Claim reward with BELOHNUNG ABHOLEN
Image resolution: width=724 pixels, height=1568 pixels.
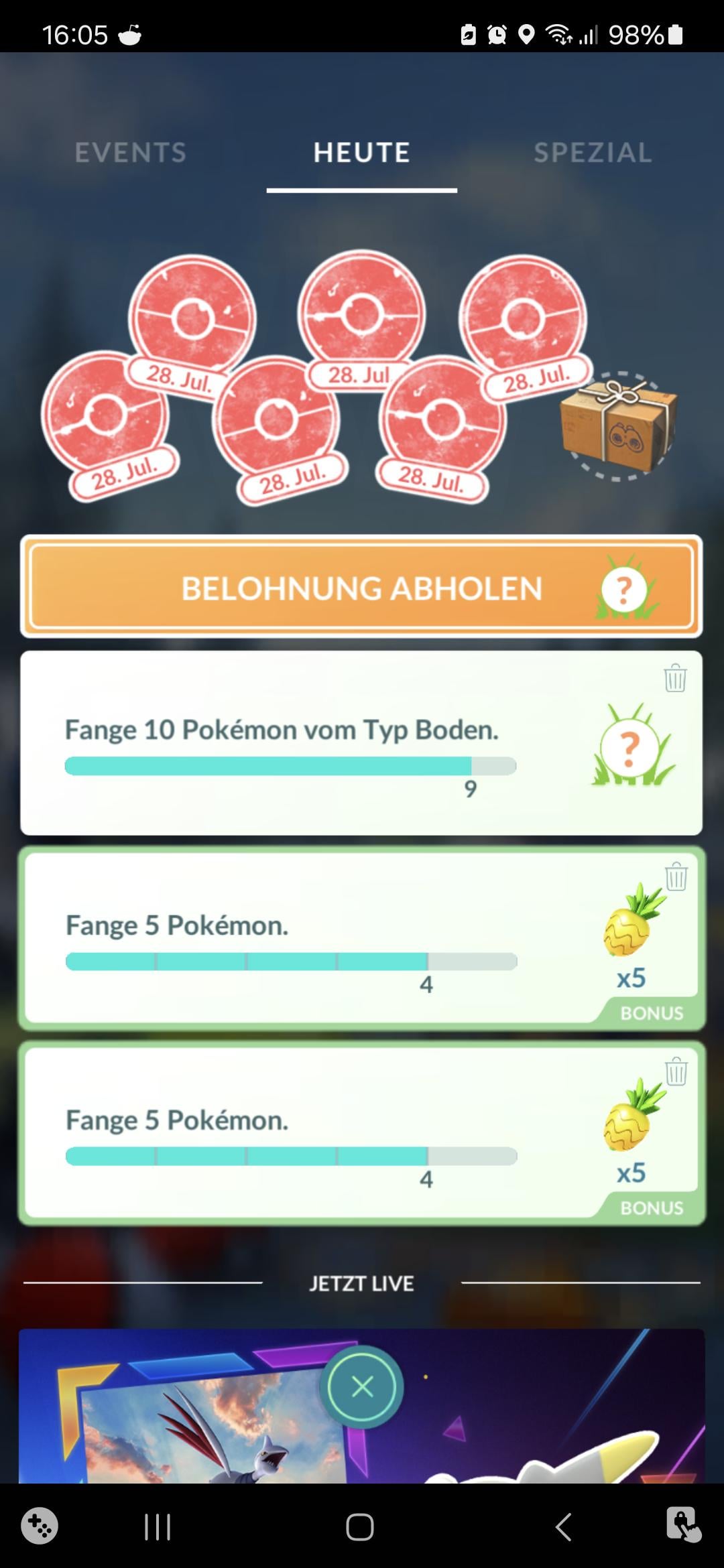coord(361,587)
